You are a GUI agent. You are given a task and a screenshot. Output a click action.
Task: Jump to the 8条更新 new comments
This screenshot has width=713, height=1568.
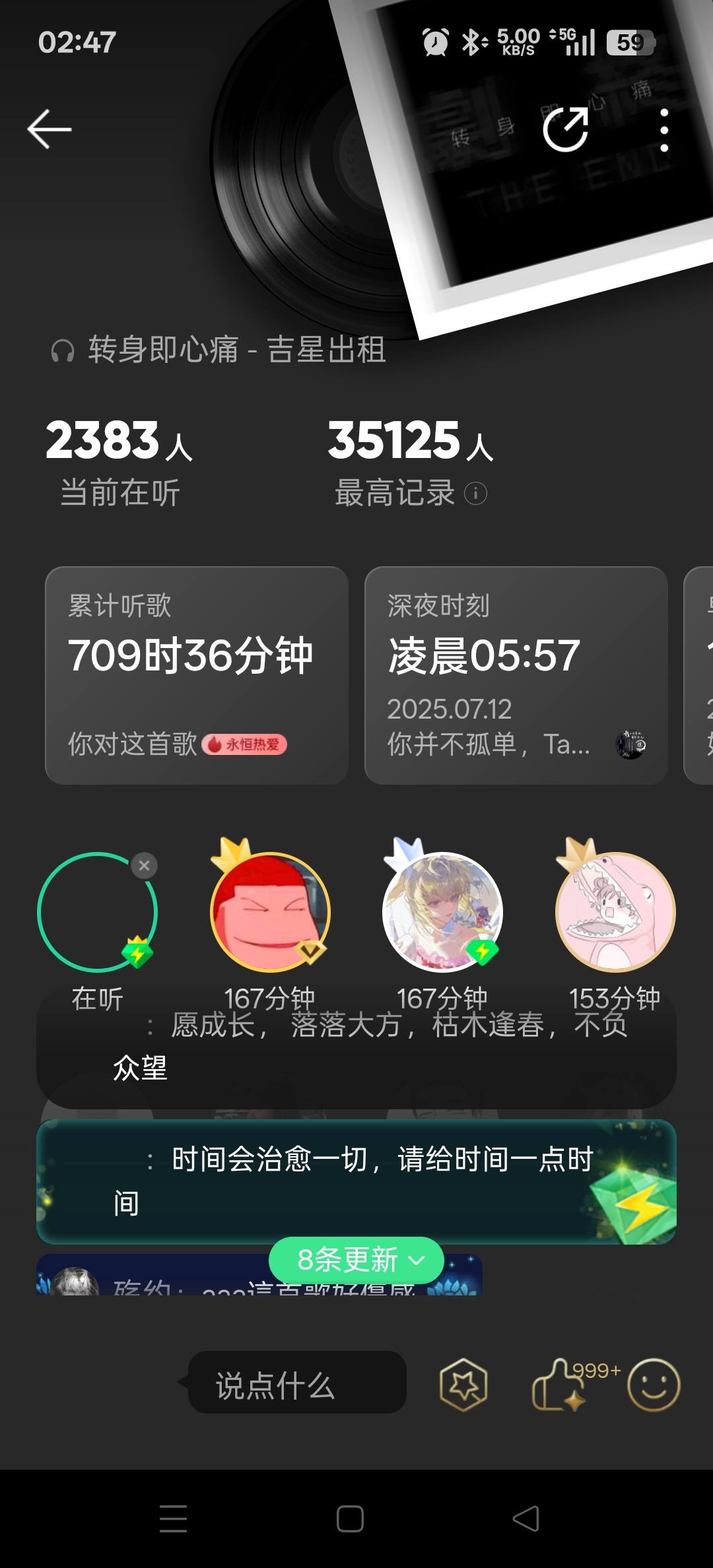(x=356, y=1260)
